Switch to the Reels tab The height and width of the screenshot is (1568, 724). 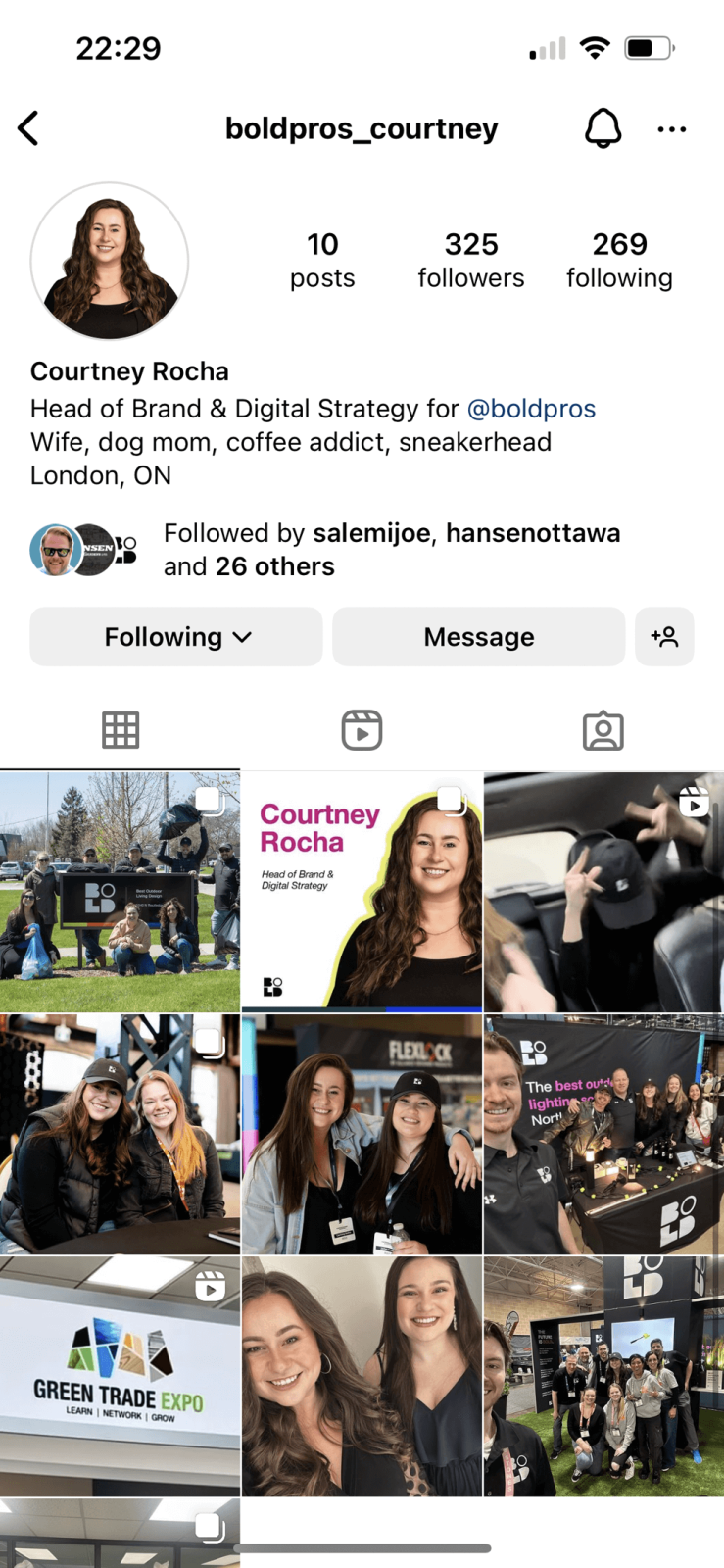362,730
